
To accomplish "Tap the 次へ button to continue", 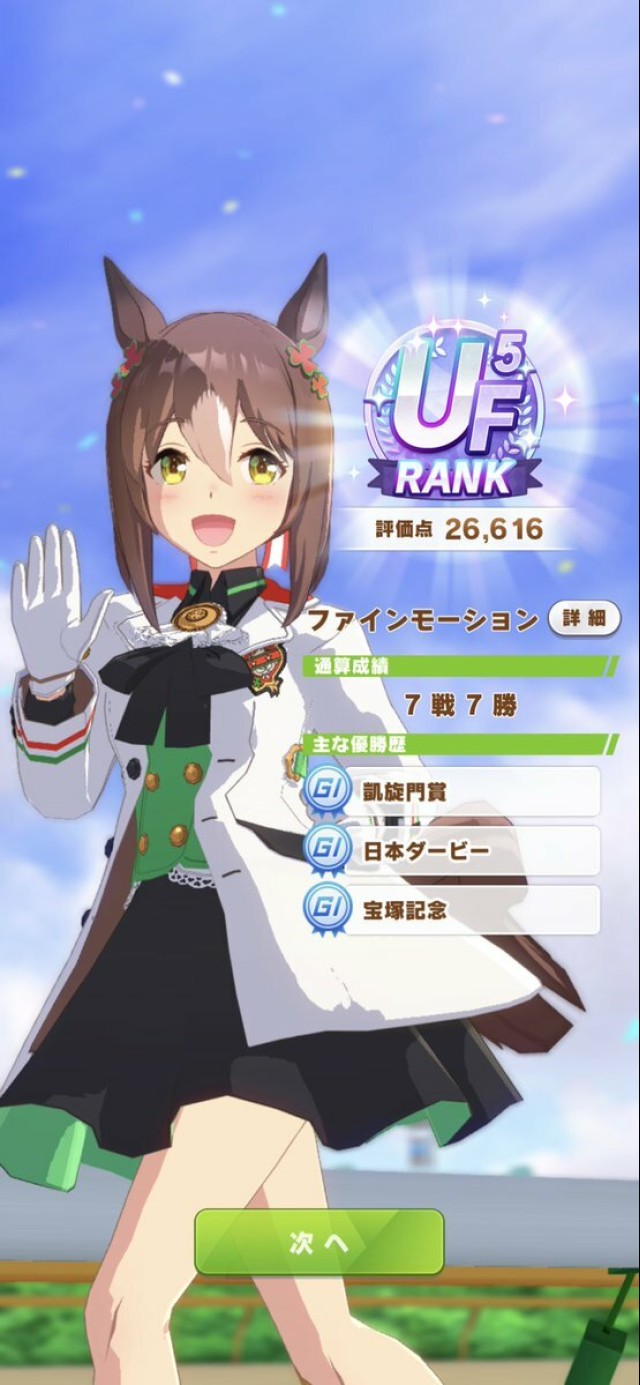I will pyautogui.click(x=319, y=1242).
